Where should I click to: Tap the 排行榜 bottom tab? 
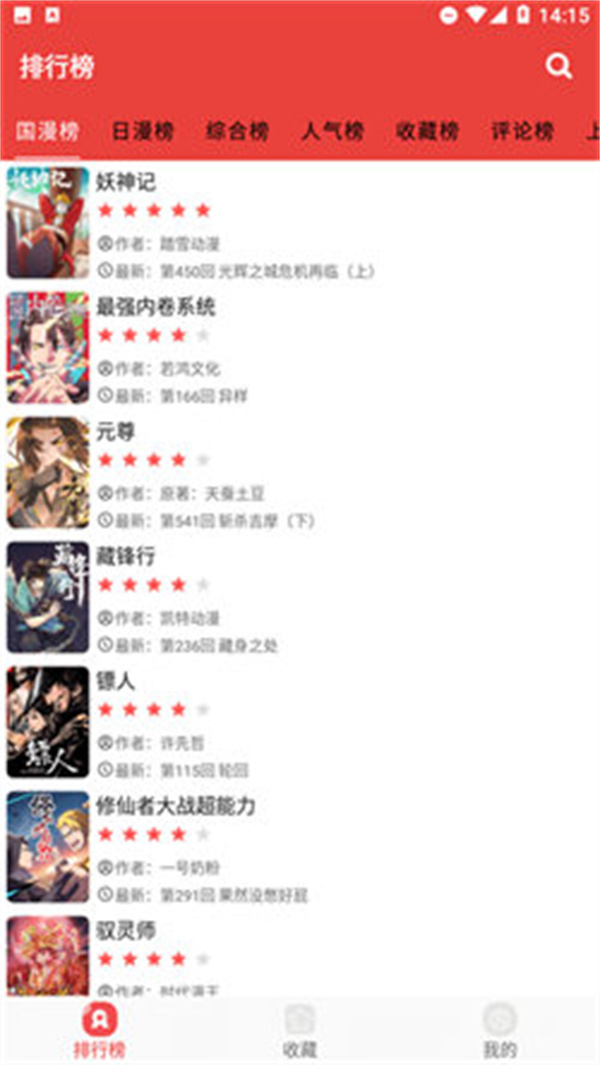click(x=99, y=1030)
